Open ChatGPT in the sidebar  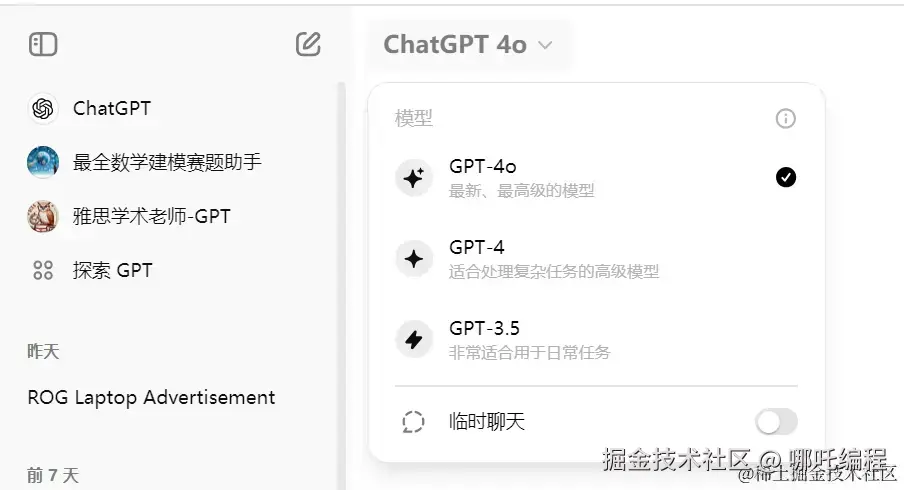[111, 108]
